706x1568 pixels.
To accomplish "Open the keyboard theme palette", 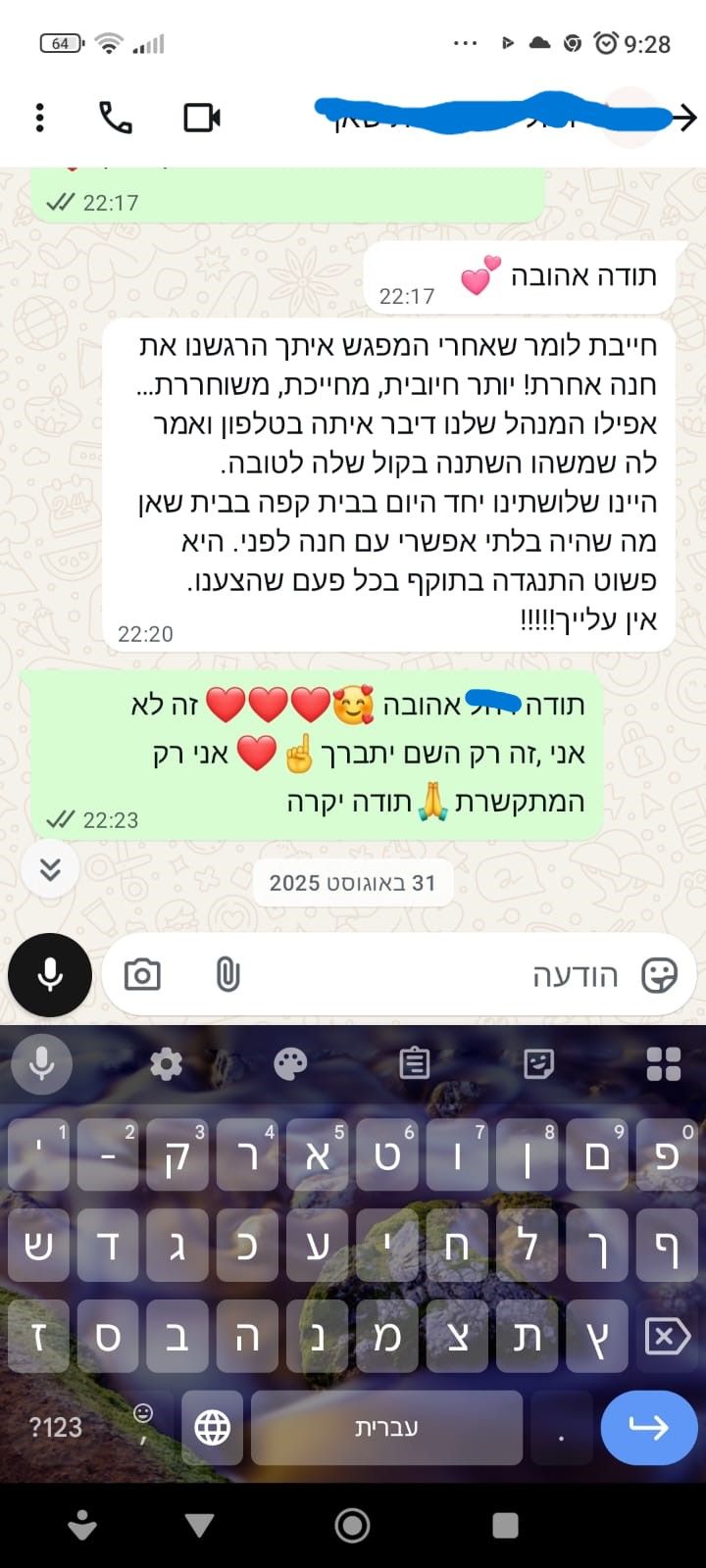I will 290,1063.
